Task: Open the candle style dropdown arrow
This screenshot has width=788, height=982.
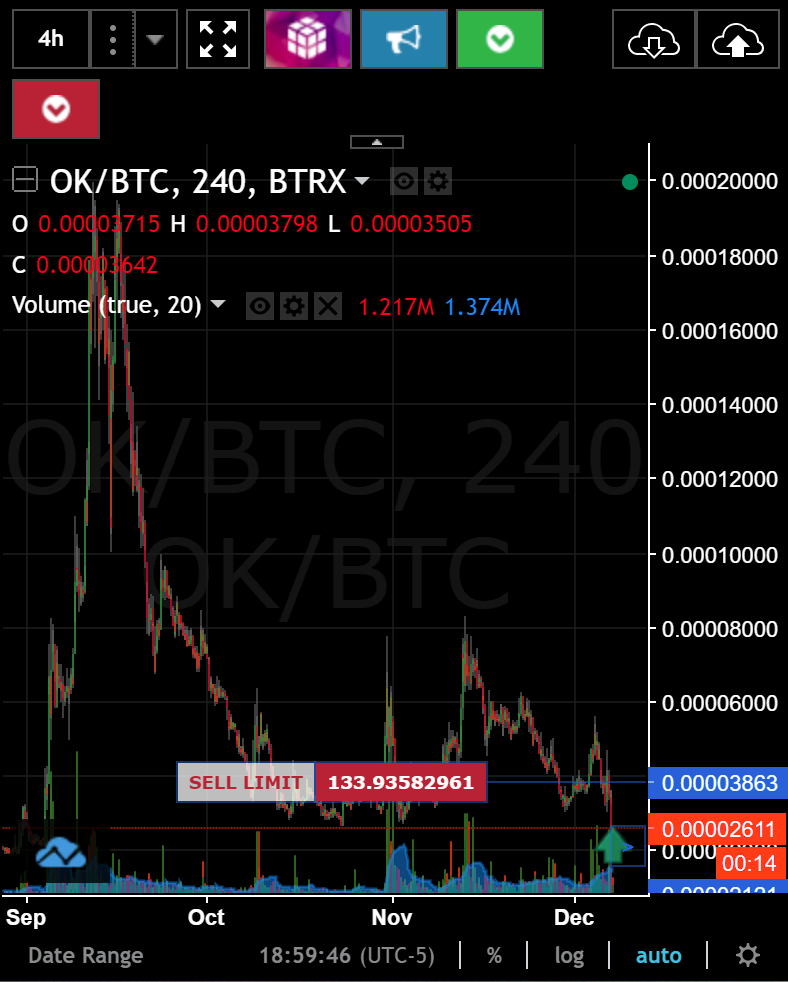Action: tap(155, 39)
